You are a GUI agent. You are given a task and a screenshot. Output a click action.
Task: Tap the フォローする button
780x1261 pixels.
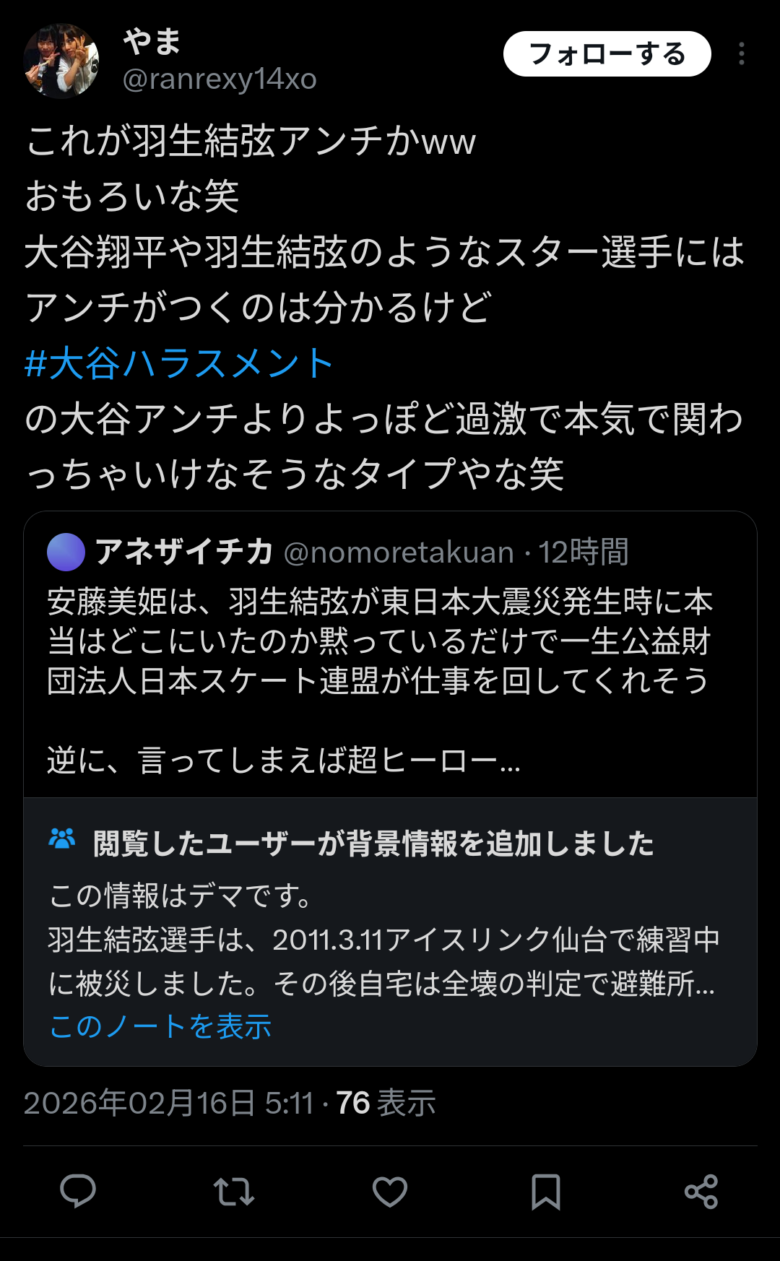coord(606,54)
